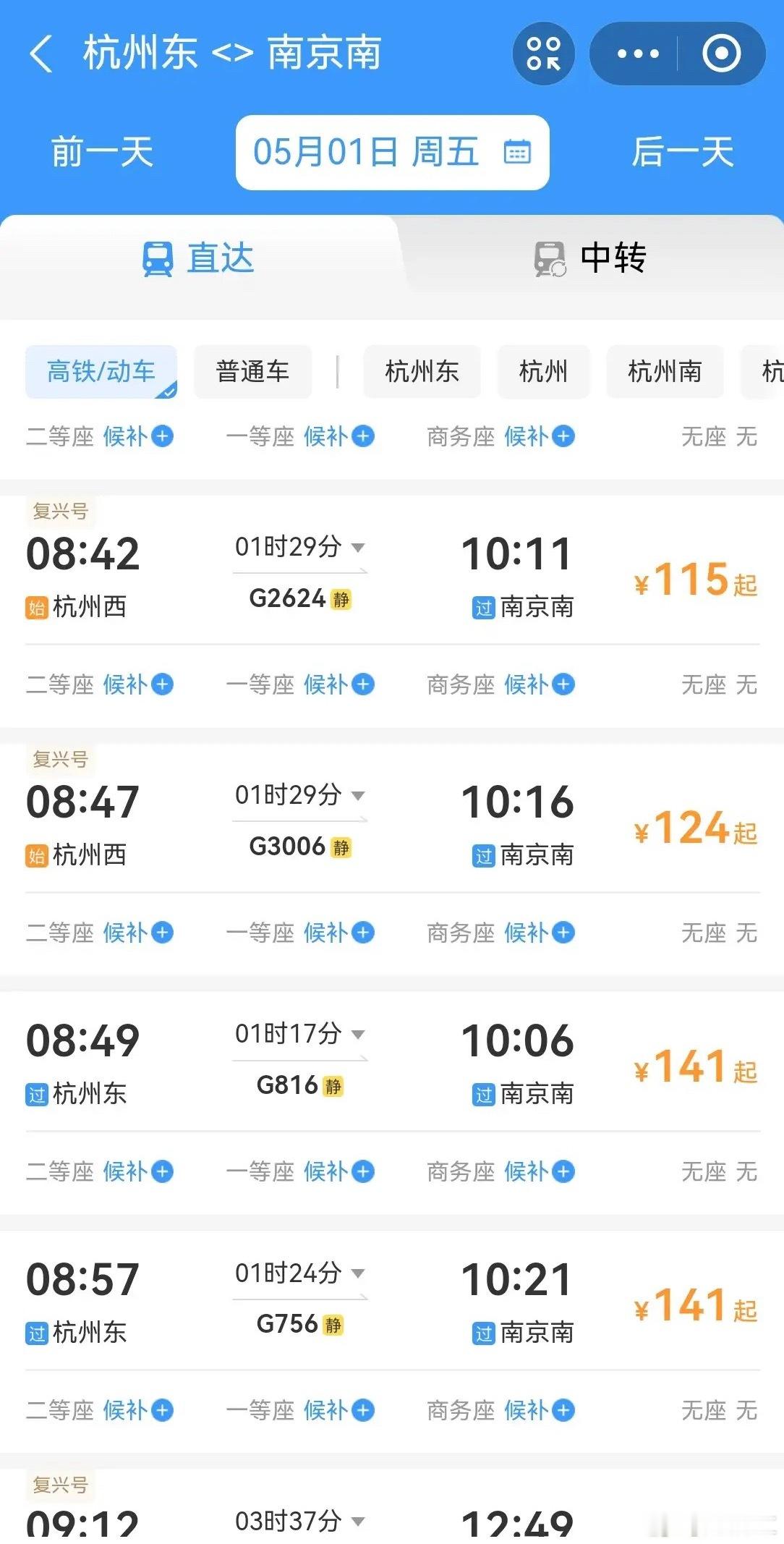Click the quick-access grid icon at top

click(542, 53)
